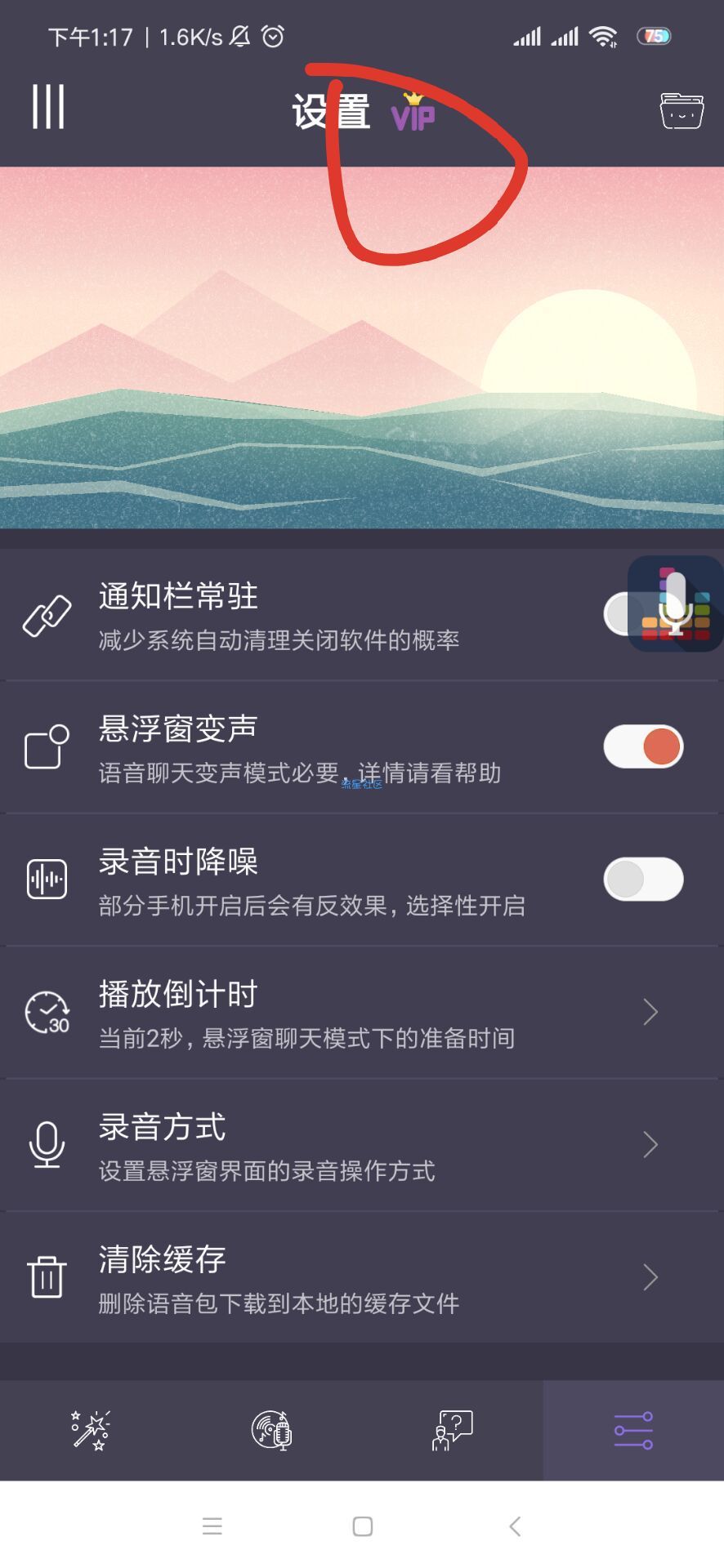The image size is (724, 1568).
Task: Switch to the record-with-microphone tab
Action: click(x=271, y=1430)
